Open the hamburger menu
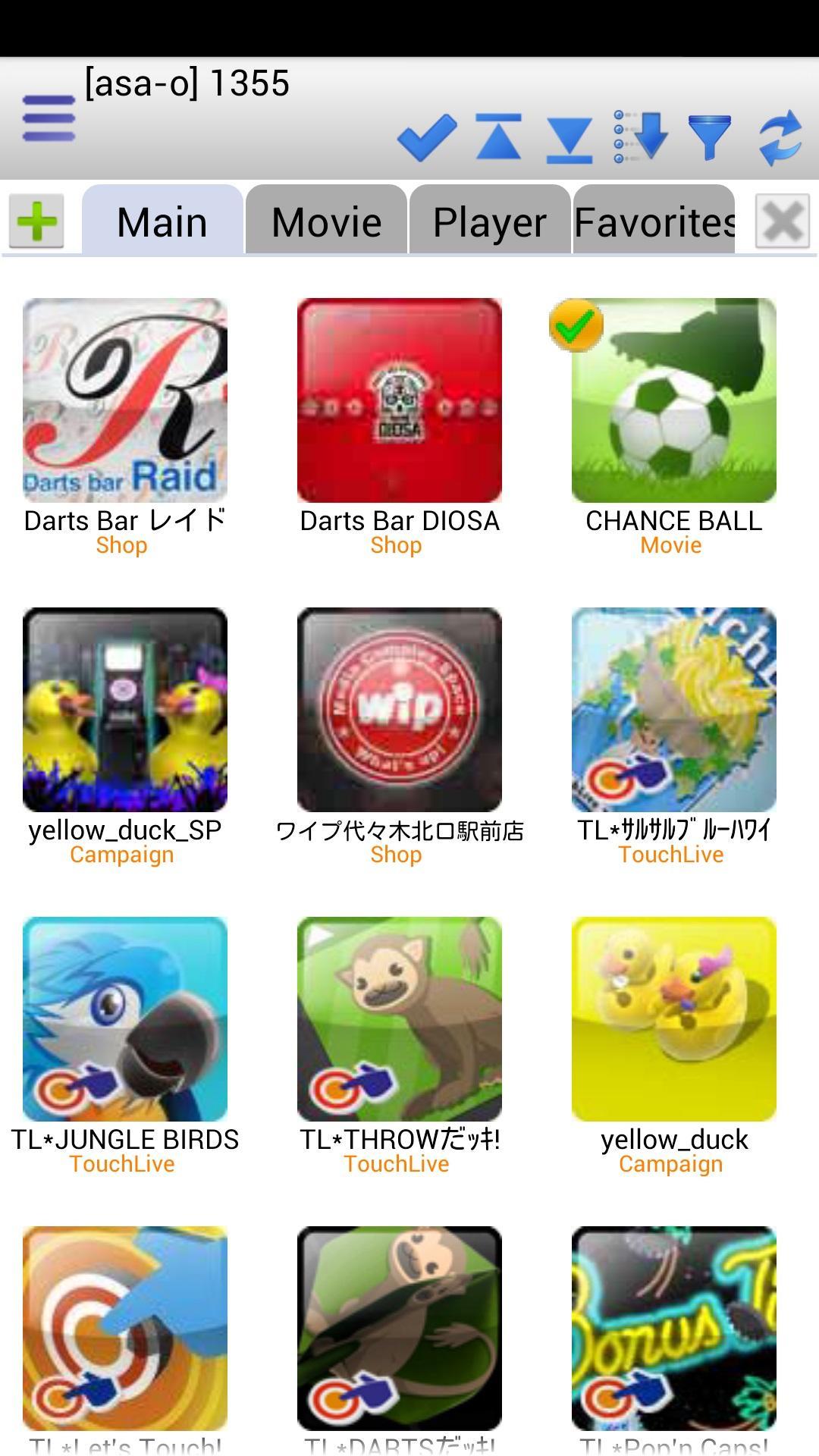Viewport: 819px width, 1456px height. click(48, 118)
